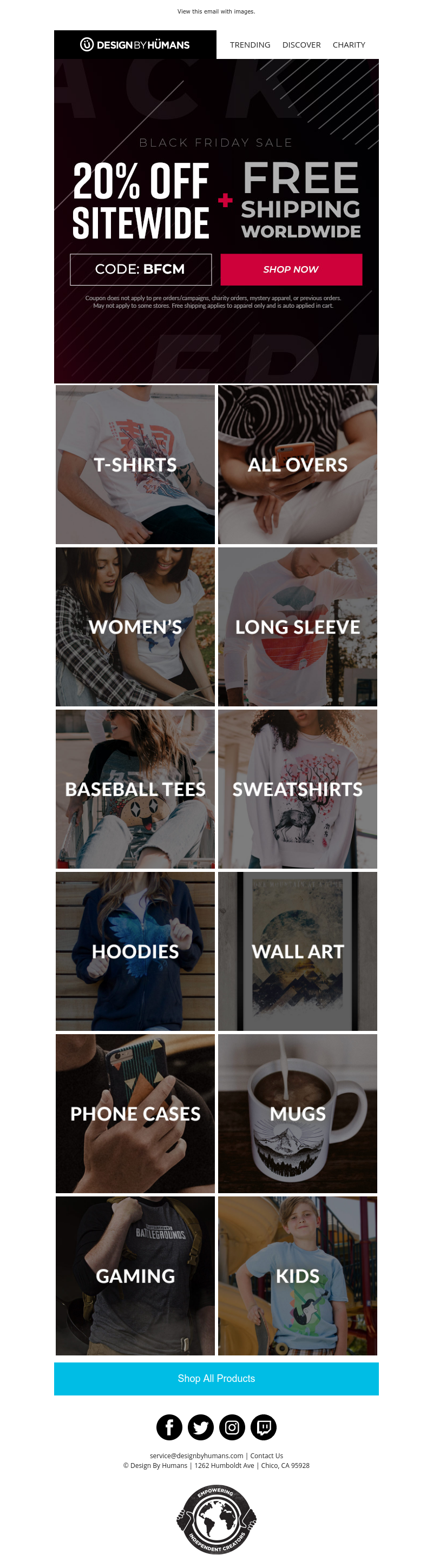Tap the red SHOP NOW button
Screen dimensions: 433x1568
[291, 269]
